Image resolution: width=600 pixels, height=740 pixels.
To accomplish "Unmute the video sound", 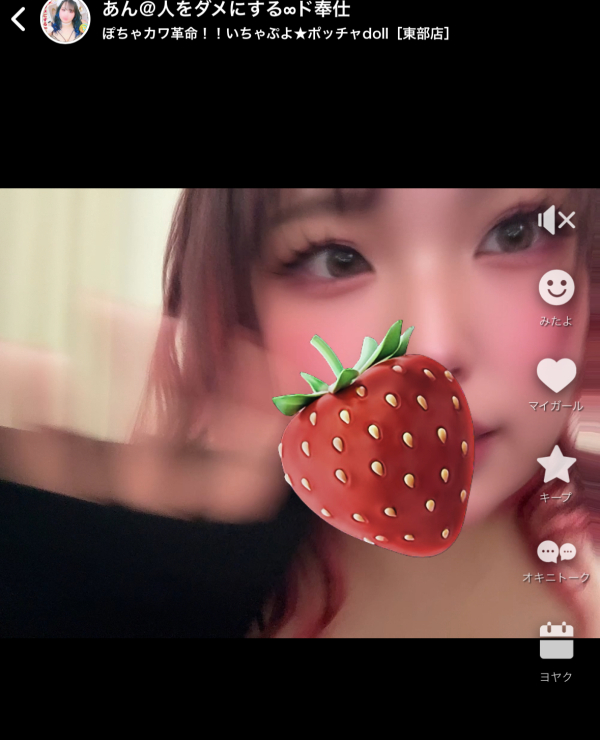I will tap(556, 220).
